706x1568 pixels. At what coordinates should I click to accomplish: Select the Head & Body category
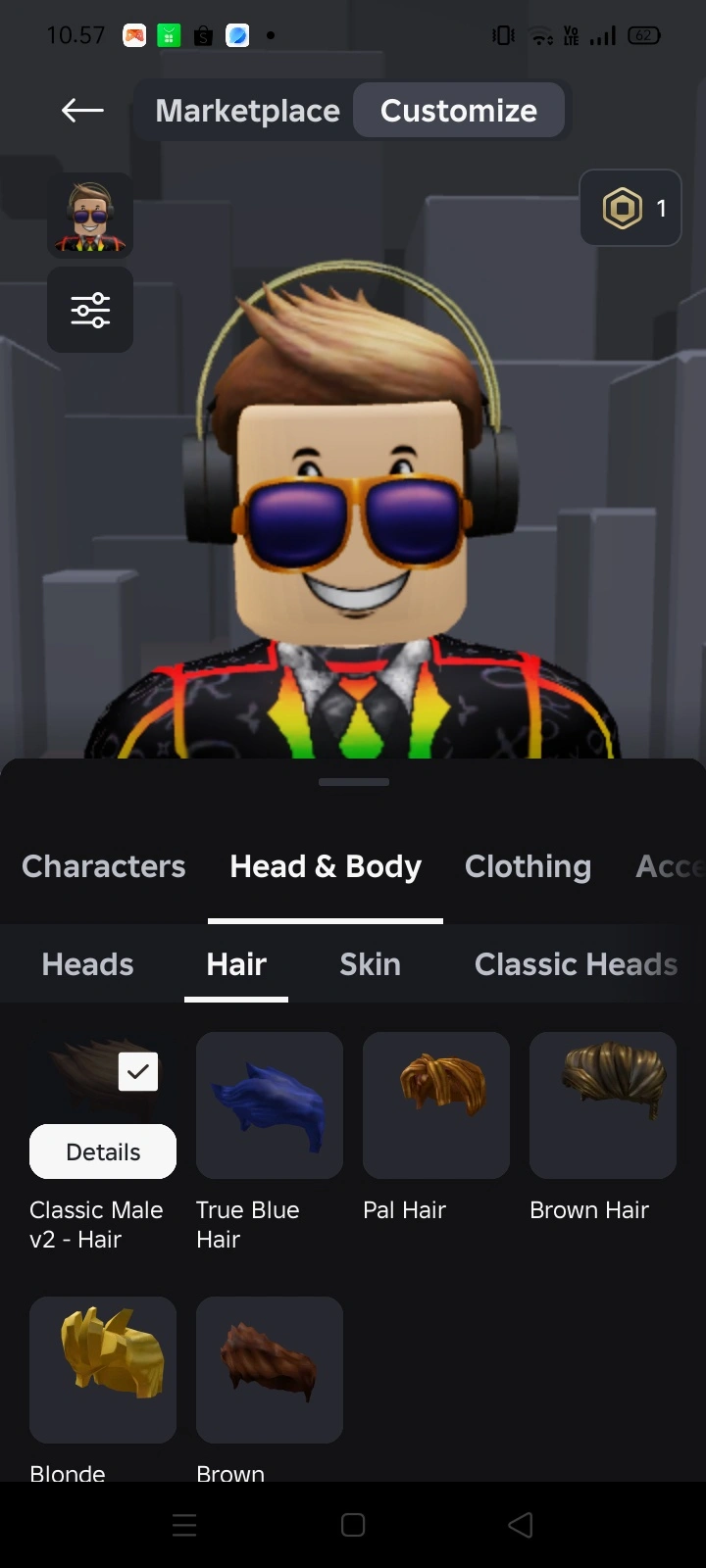(x=326, y=866)
